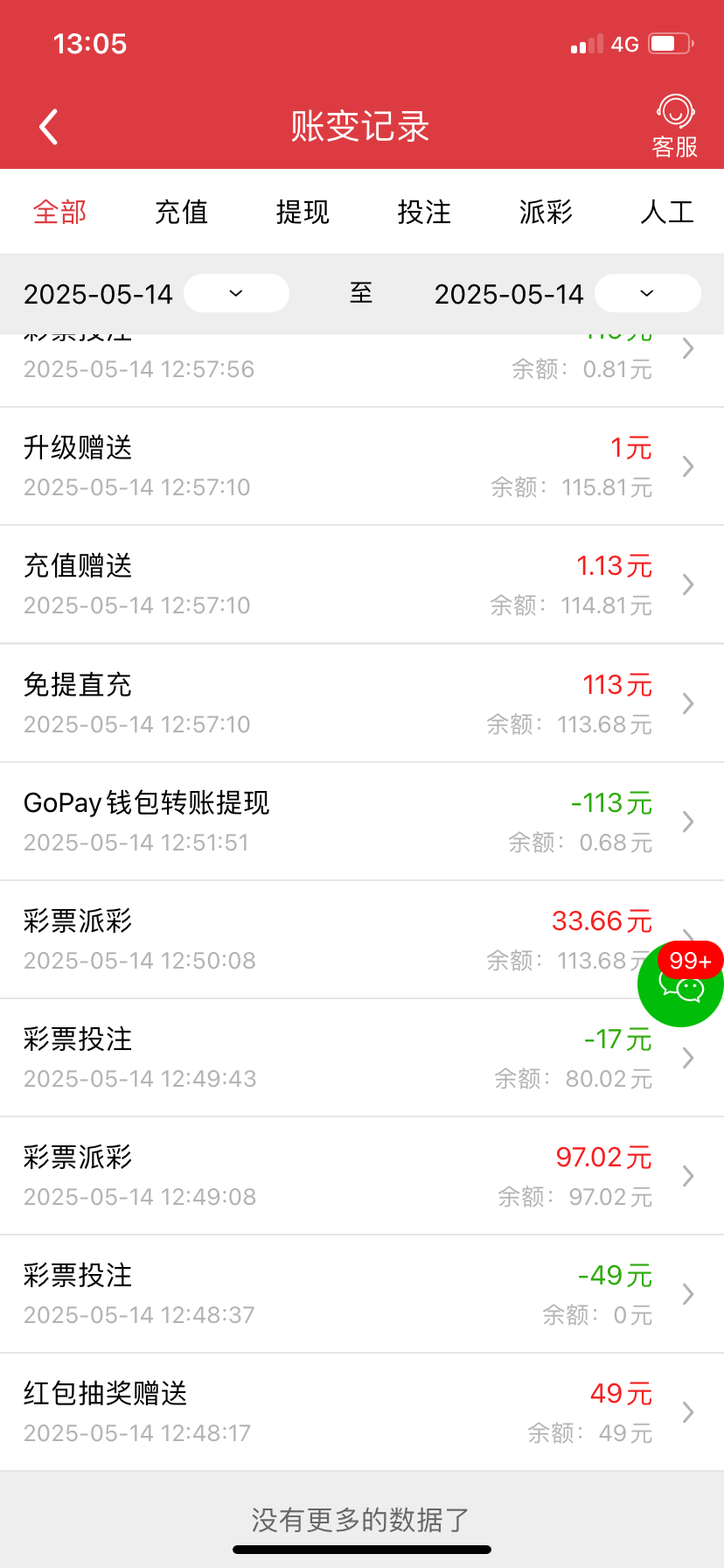View details of 免提直充 113元
The height and width of the screenshot is (1568, 724).
pyautogui.click(x=362, y=703)
